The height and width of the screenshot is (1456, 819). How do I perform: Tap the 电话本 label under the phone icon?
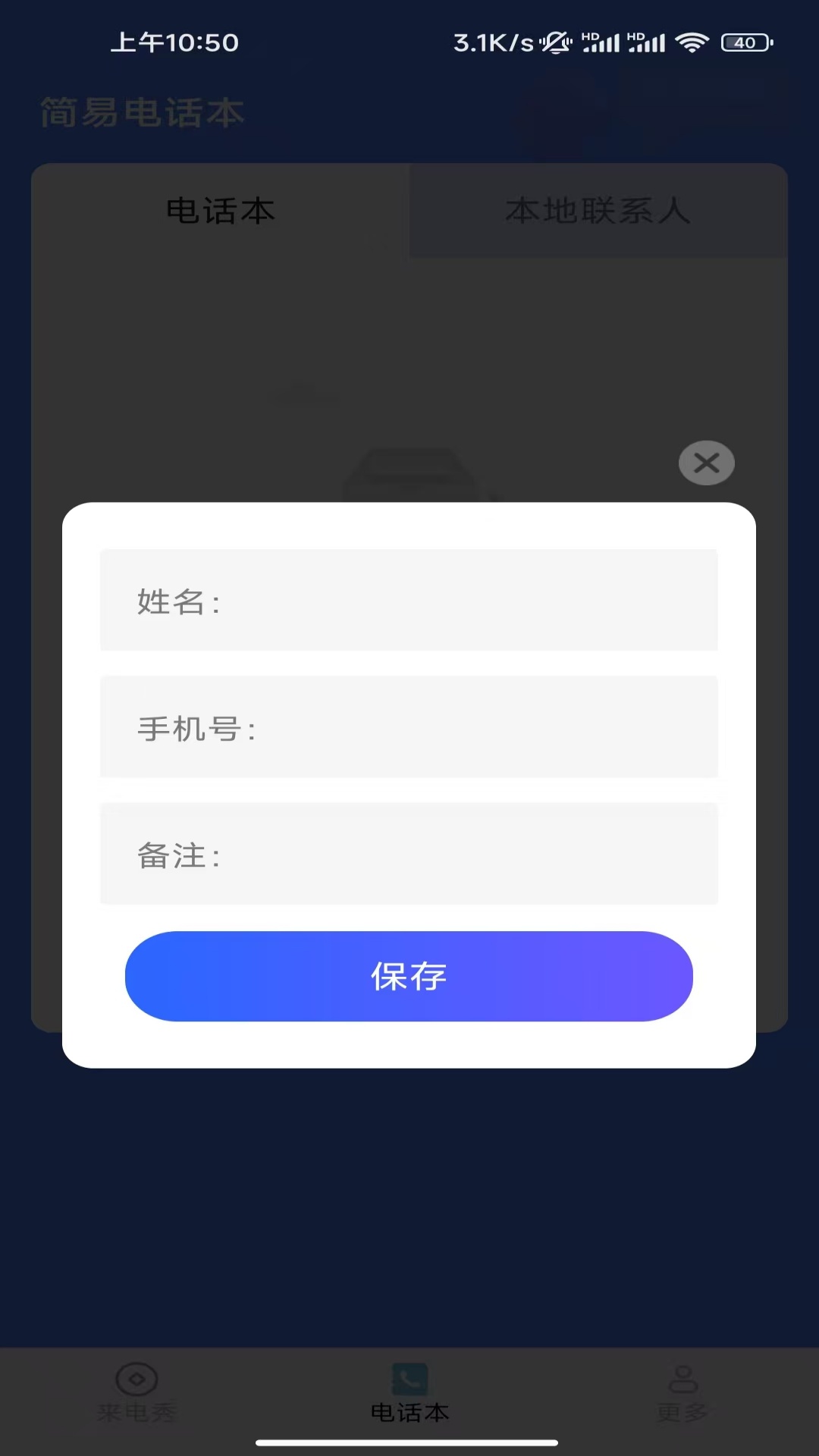point(409,1412)
